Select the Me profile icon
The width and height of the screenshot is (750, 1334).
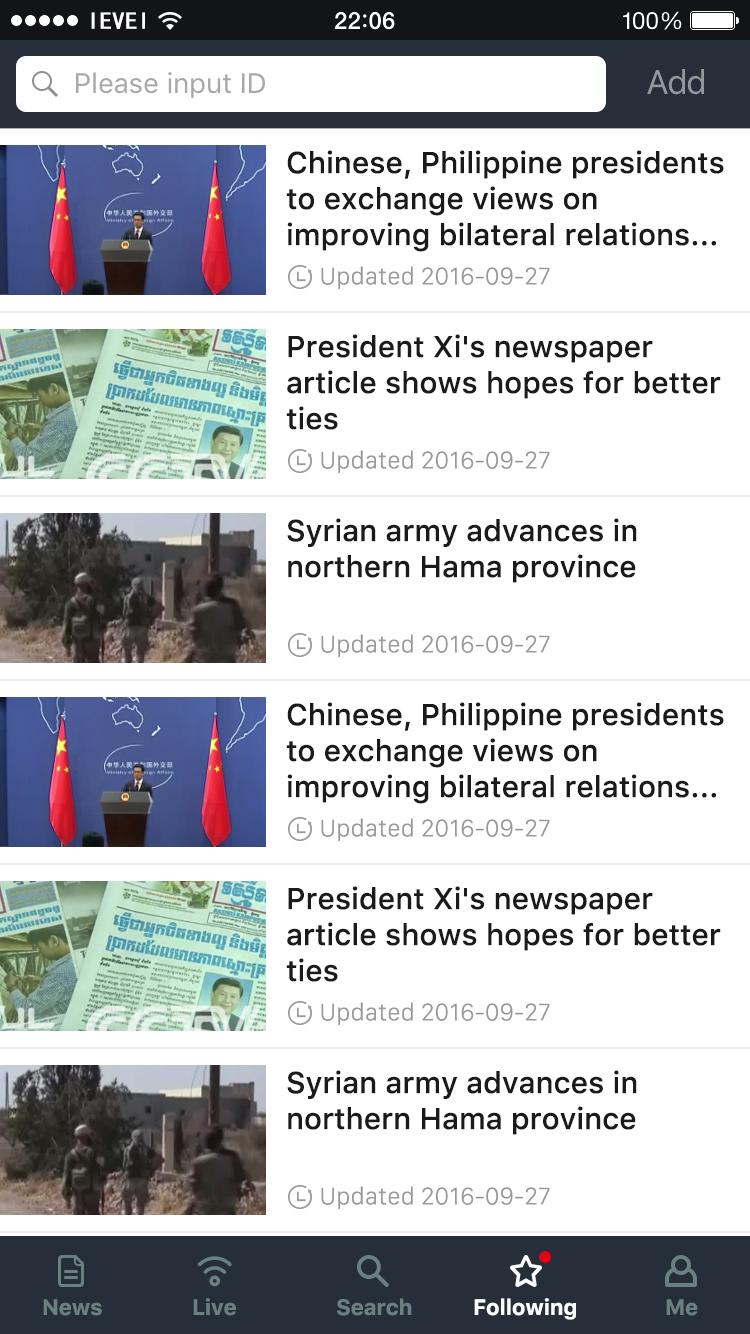pos(681,1270)
